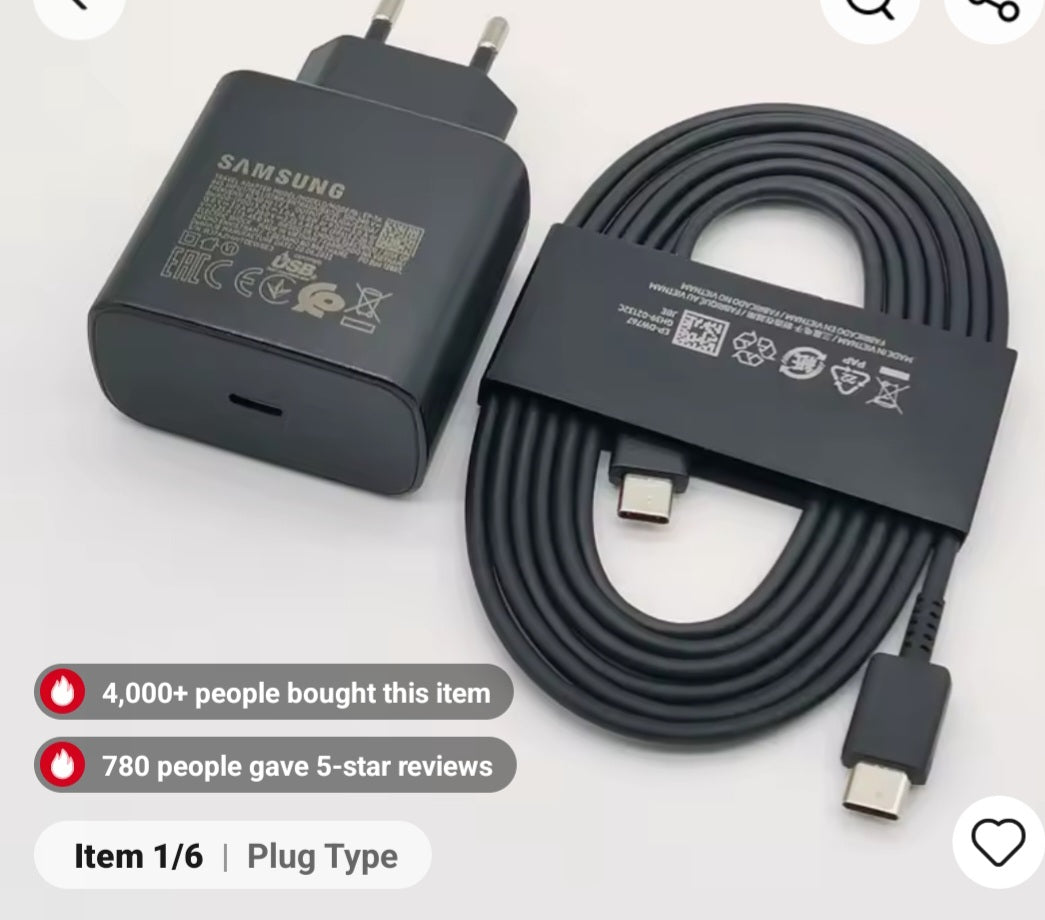The height and width of the screenshot is (920, 1045).
Task: Open the search magnifier icon
Action: pyautogui.click(x=870, y=10)
